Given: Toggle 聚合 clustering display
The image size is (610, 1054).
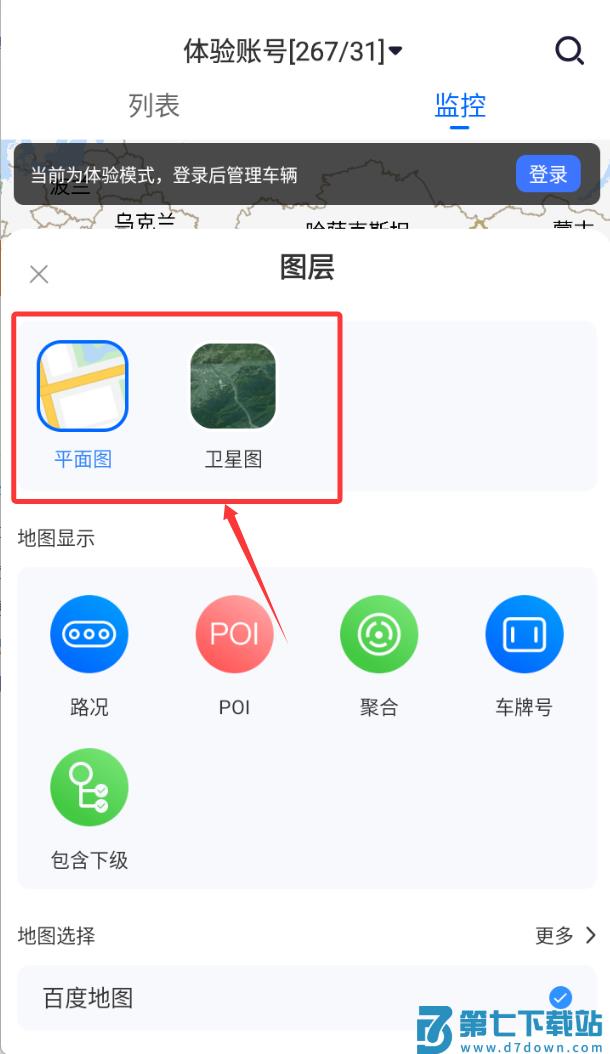Looking at the screenshot, I should pyautogui.click(x=379, y=634).
